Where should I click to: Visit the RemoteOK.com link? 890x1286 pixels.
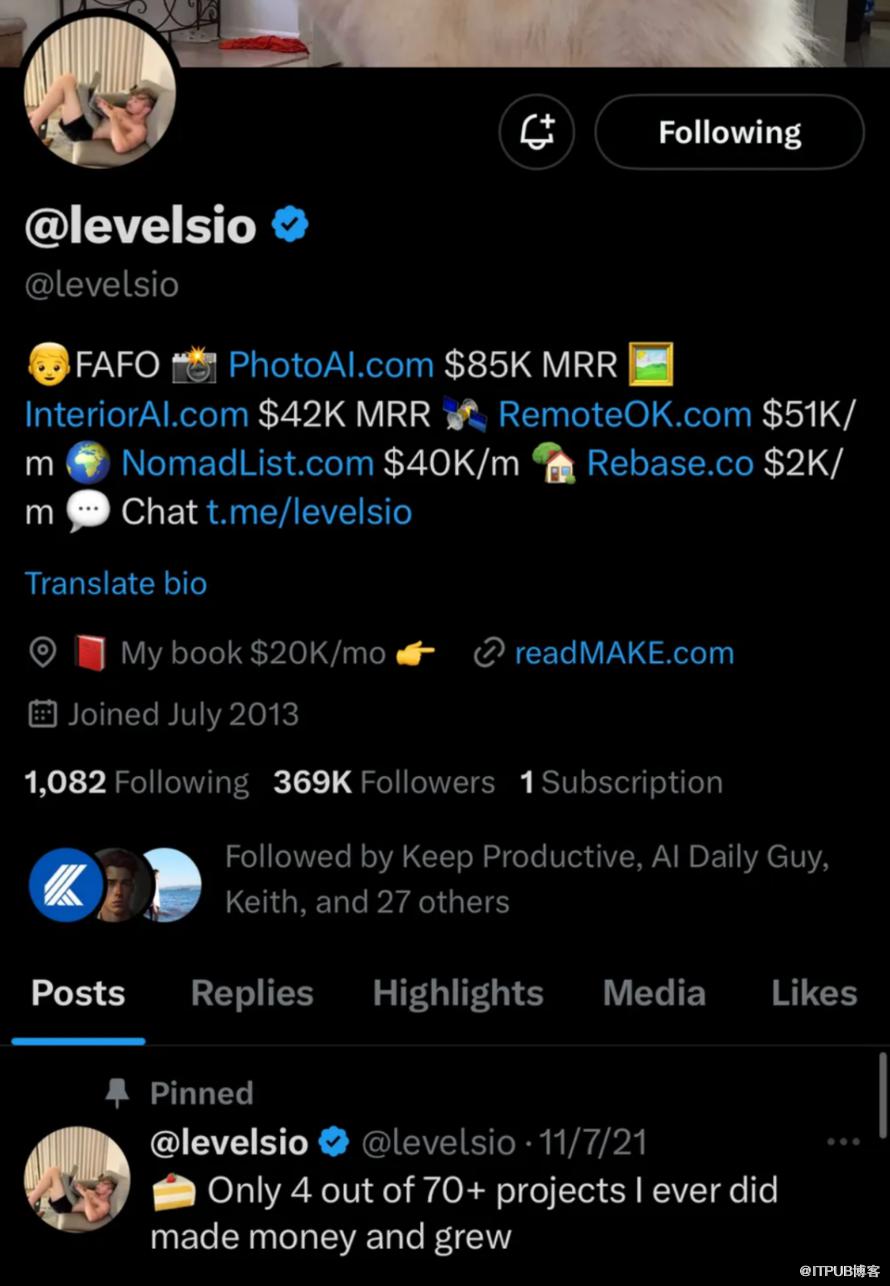[625, 414]
